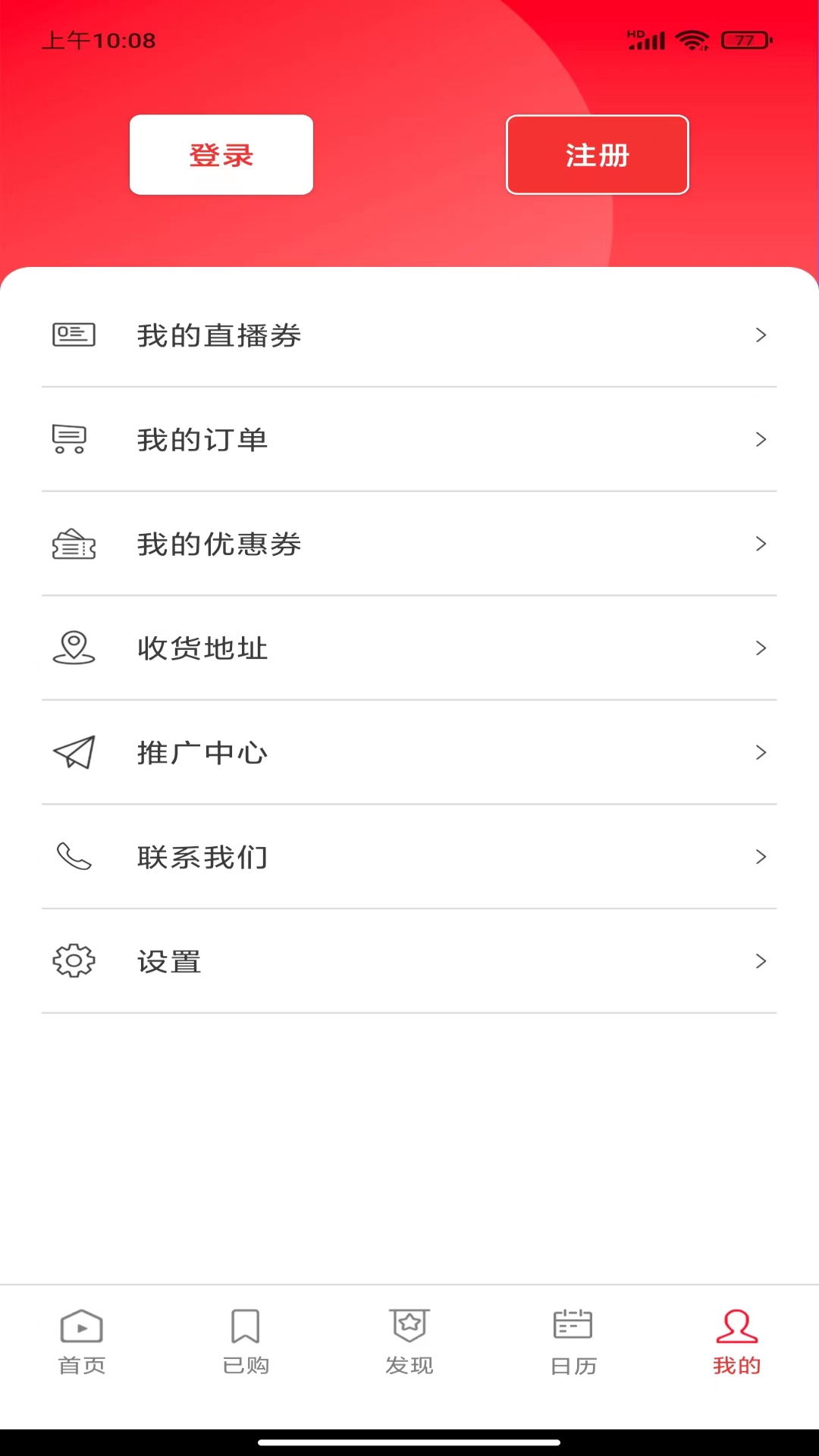This screenshot has width=819, height=1456.
Task: Select the shopping cart icon next to 我的订单
Action: tap(69, 439)
